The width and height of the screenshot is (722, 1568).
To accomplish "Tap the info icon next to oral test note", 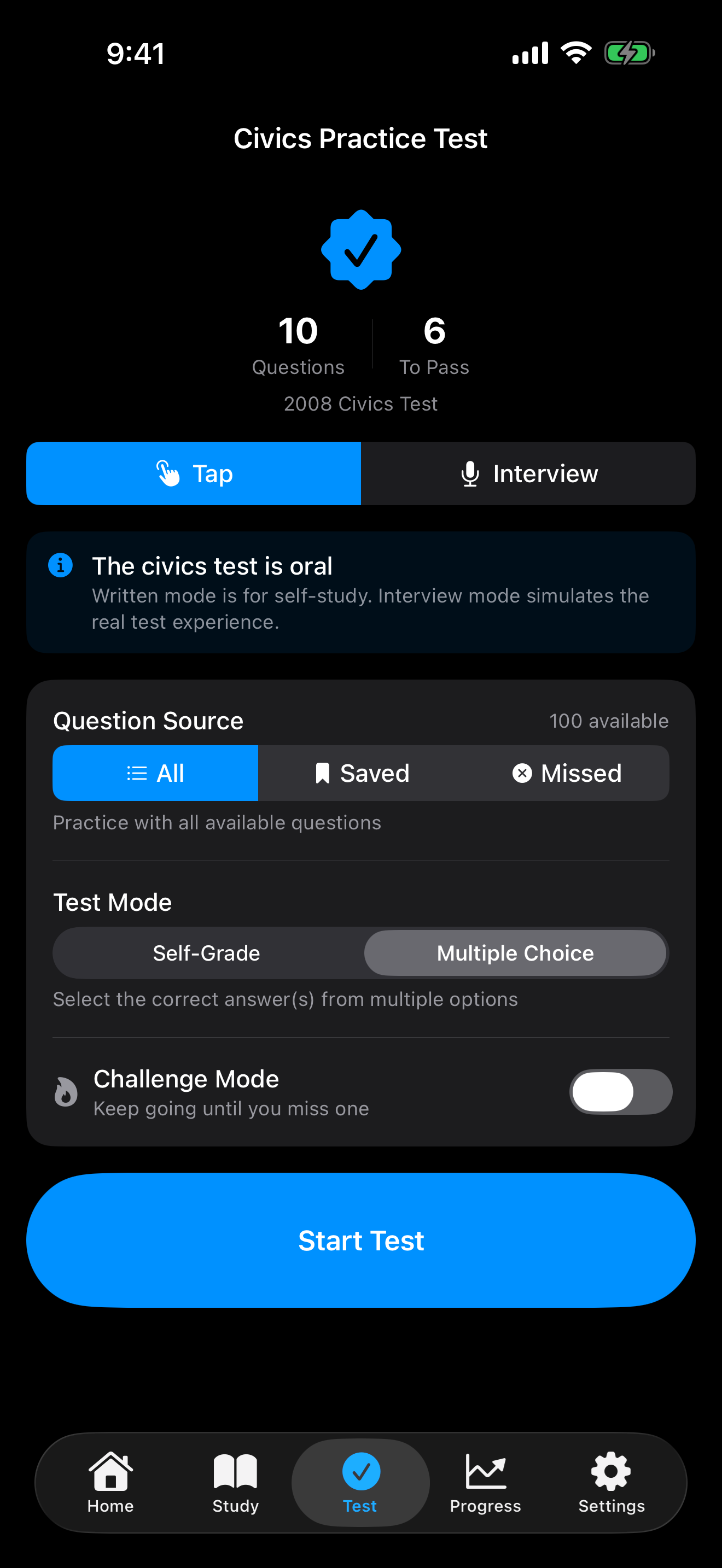I will (x=60, y=565).
